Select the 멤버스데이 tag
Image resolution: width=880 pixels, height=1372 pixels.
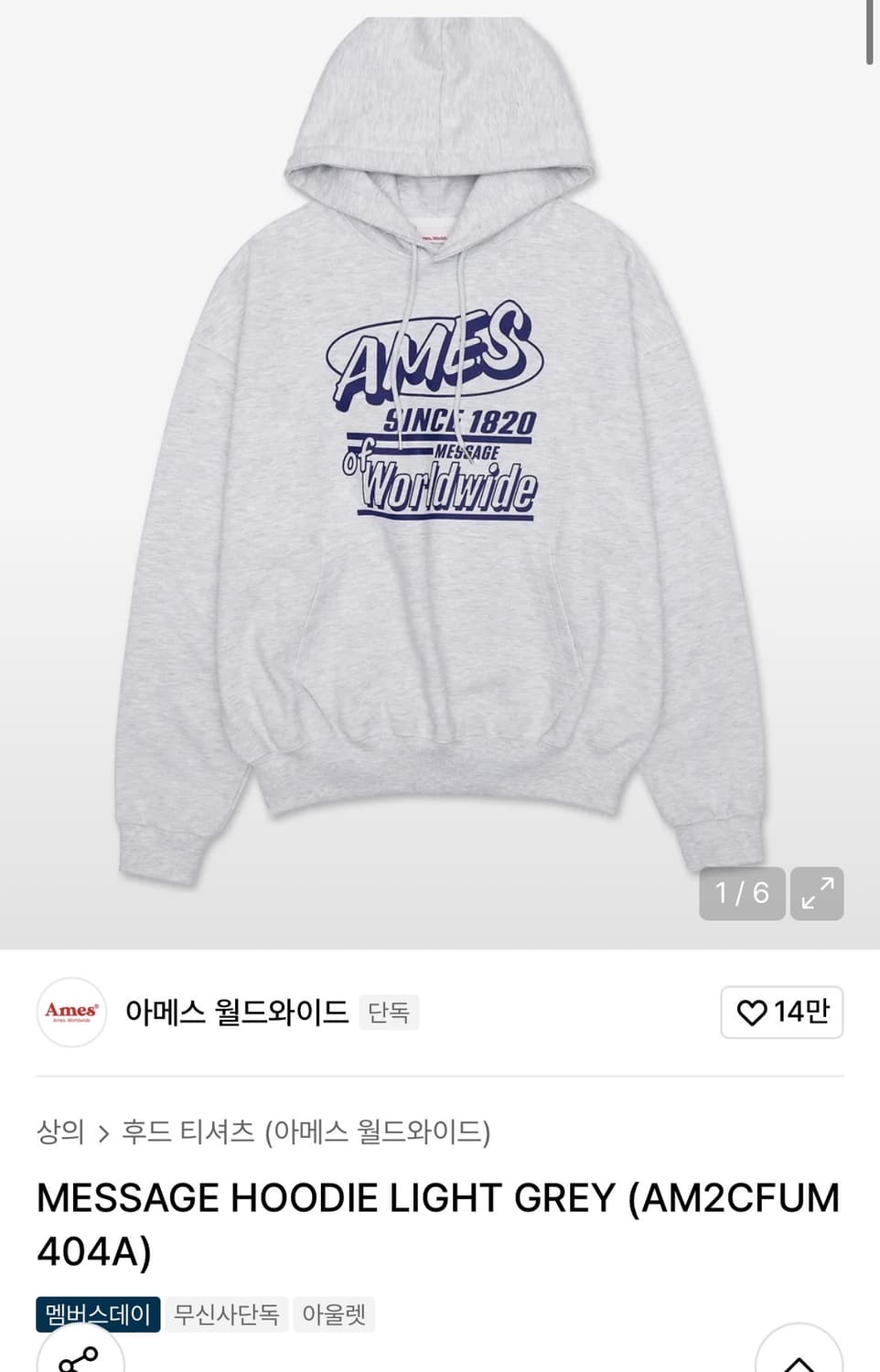coord(96,1314)
